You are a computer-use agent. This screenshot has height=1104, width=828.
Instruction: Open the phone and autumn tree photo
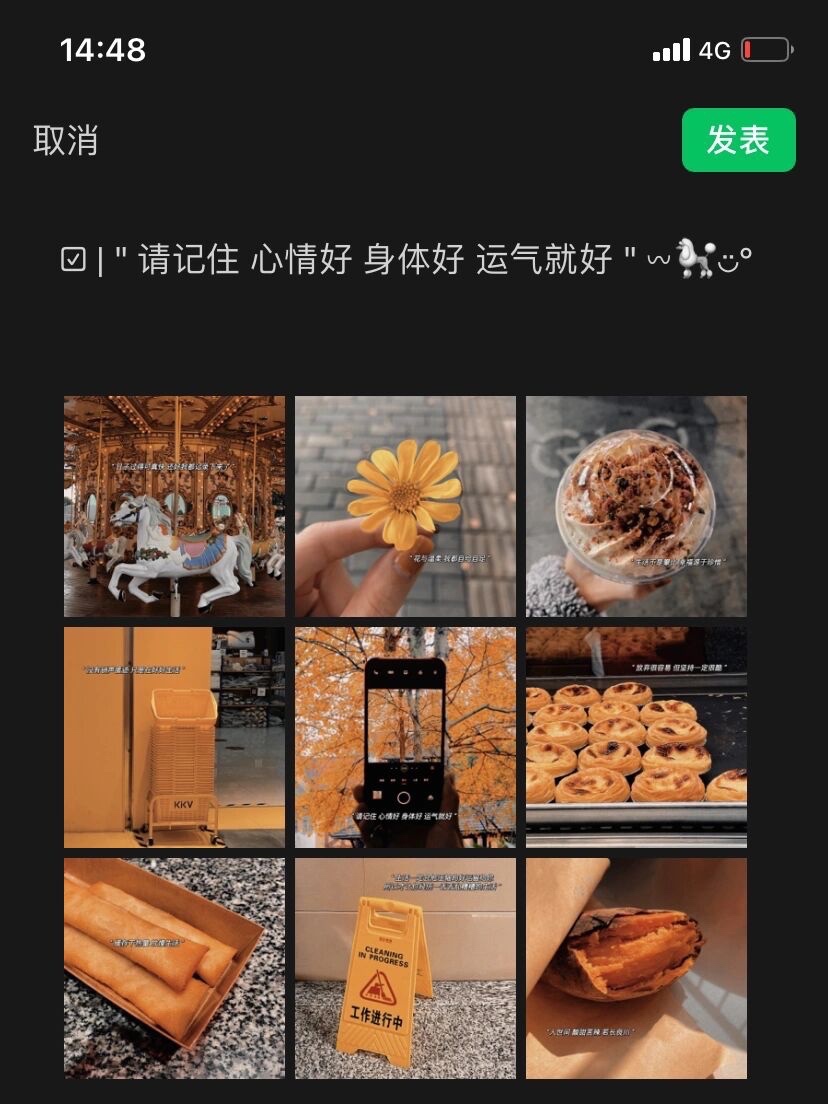tap(406, 737)
